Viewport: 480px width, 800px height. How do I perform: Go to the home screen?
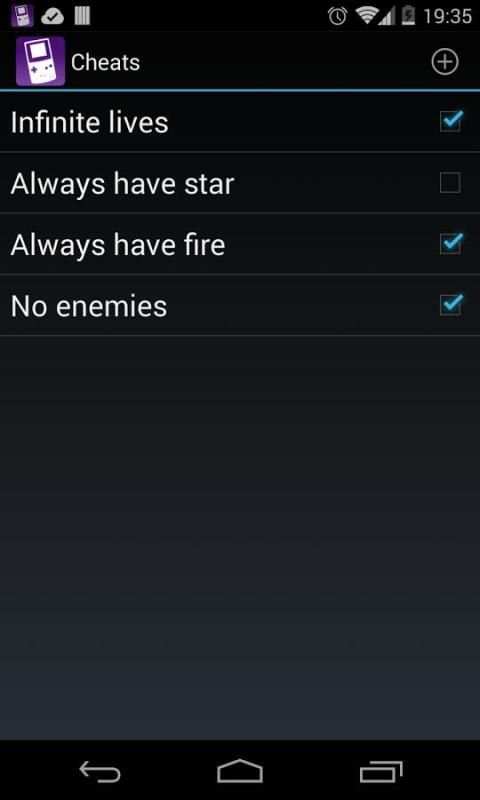click(x=240, y=770)
